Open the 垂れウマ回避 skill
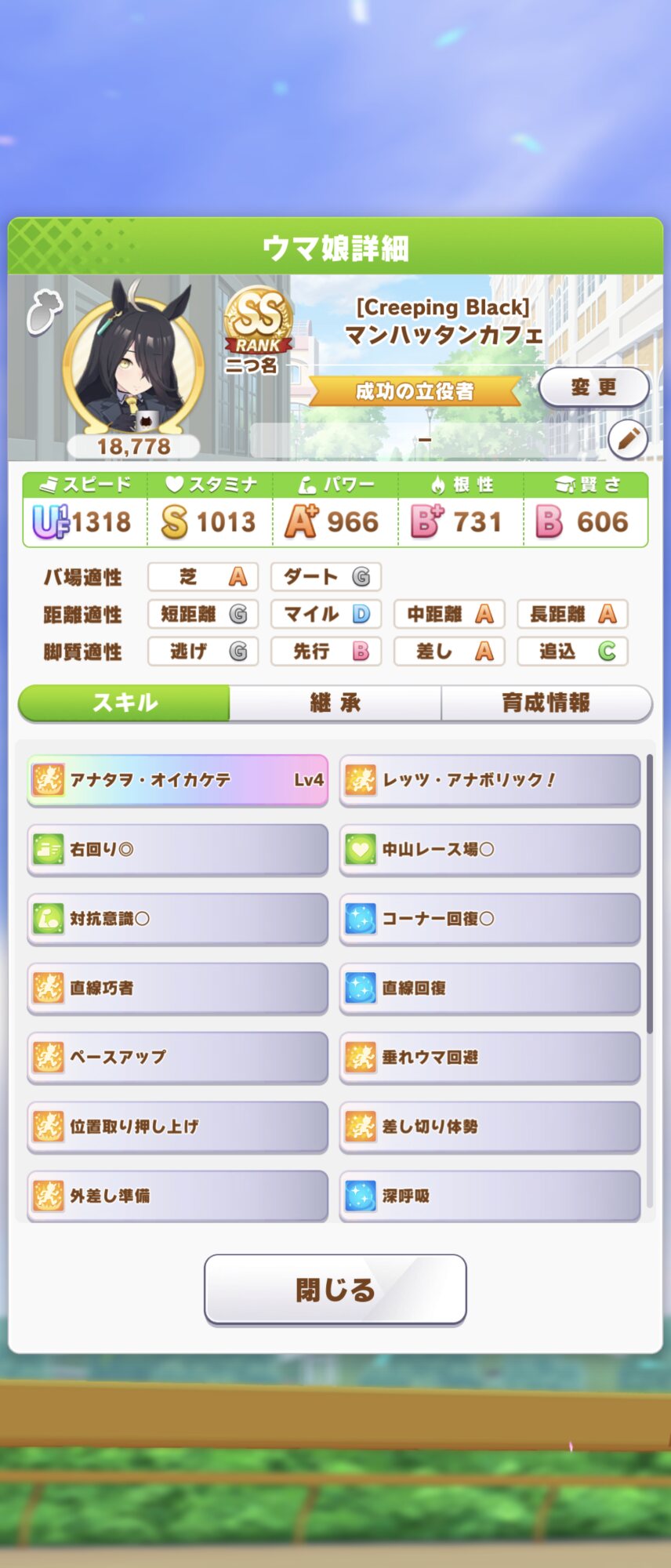The image size is (671, 1568). pos(489,1057)
